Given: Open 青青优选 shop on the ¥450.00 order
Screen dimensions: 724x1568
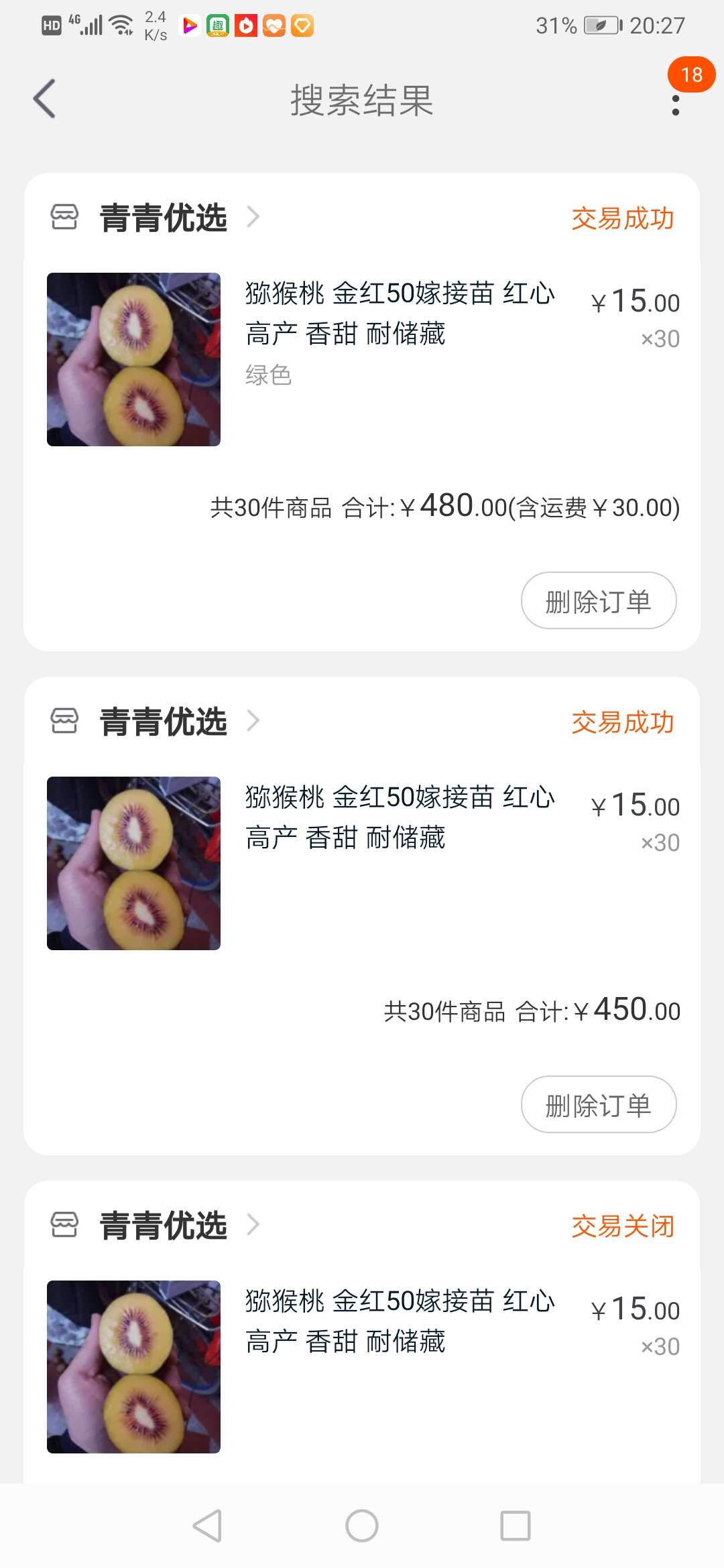Looking at the screenshot, I should (x=164, y=722).
